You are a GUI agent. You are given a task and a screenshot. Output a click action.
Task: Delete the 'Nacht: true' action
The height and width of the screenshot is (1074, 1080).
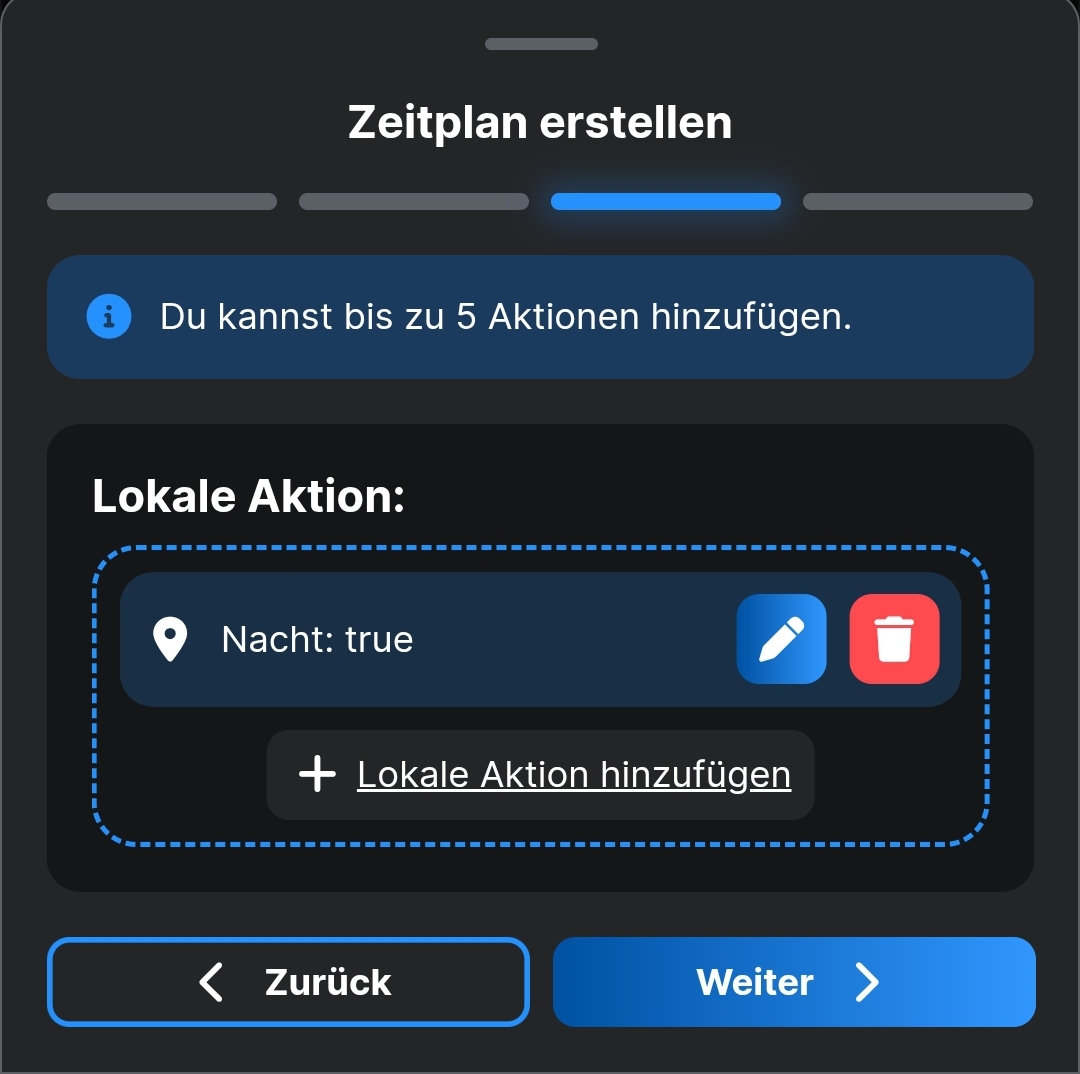[x=894, y=639]
